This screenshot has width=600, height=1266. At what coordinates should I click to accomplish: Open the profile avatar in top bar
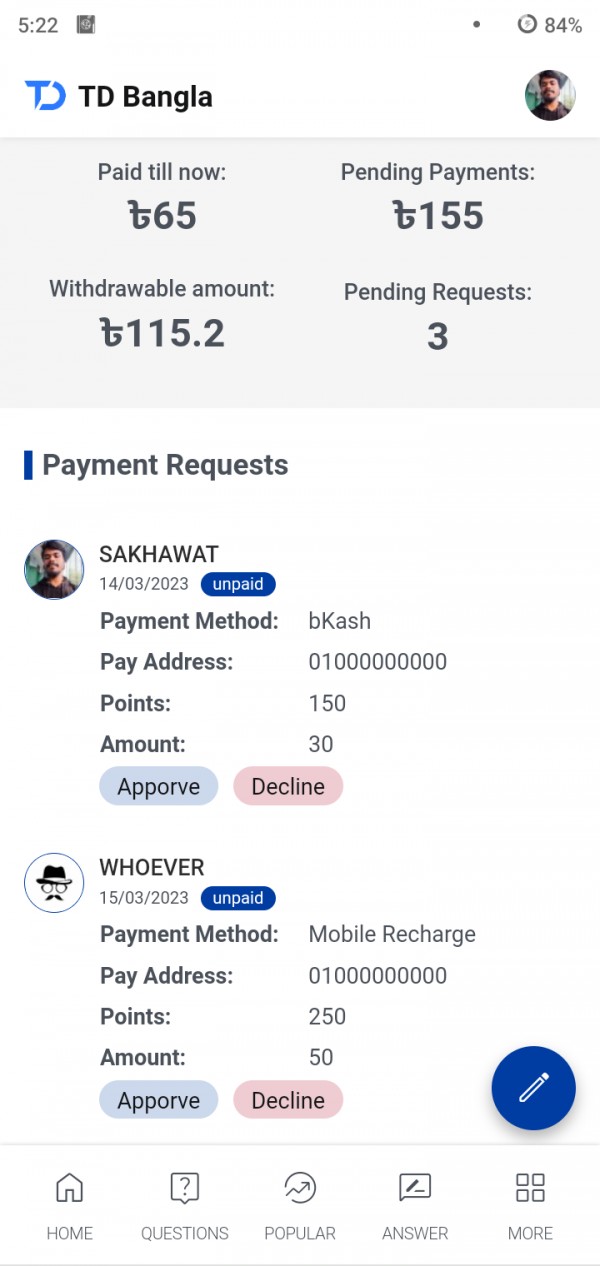(x=550, y=96)
